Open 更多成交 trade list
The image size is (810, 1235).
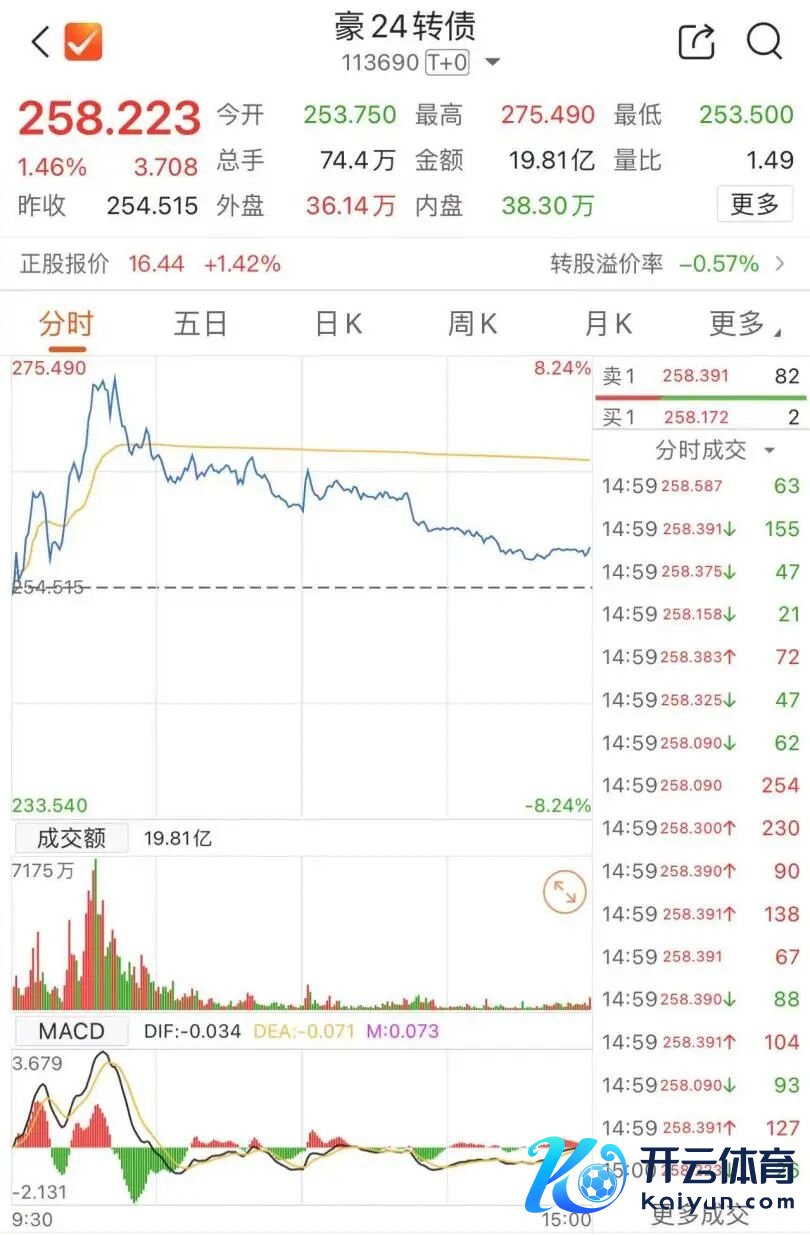[x=700, y=1214]
